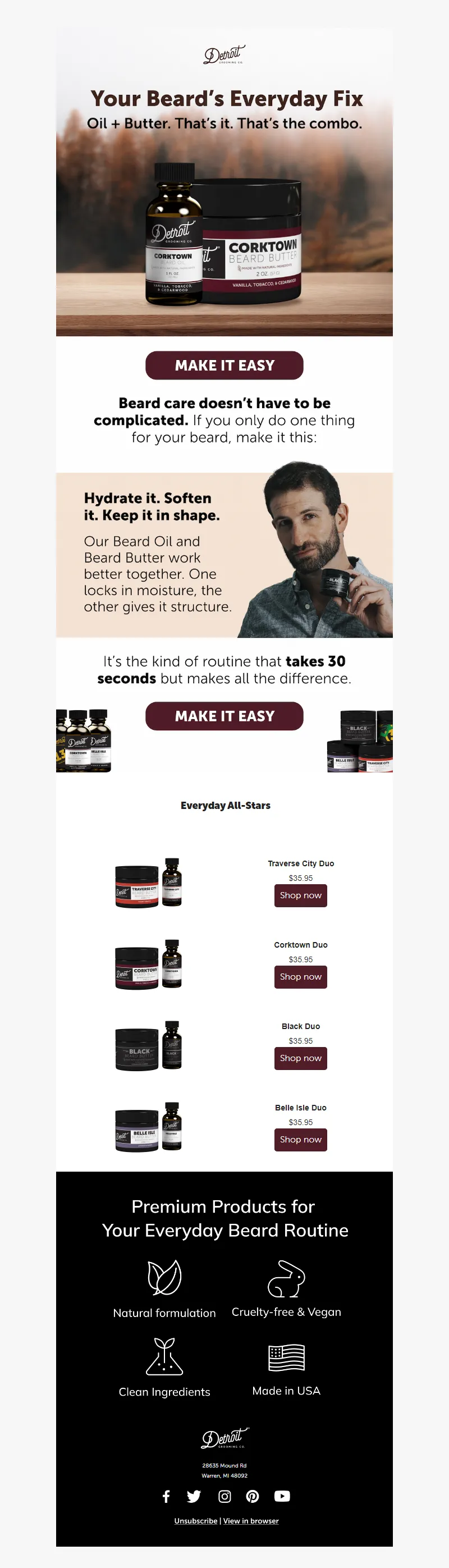
Task: Shop now for Corktown Duo
Action: 301,977
